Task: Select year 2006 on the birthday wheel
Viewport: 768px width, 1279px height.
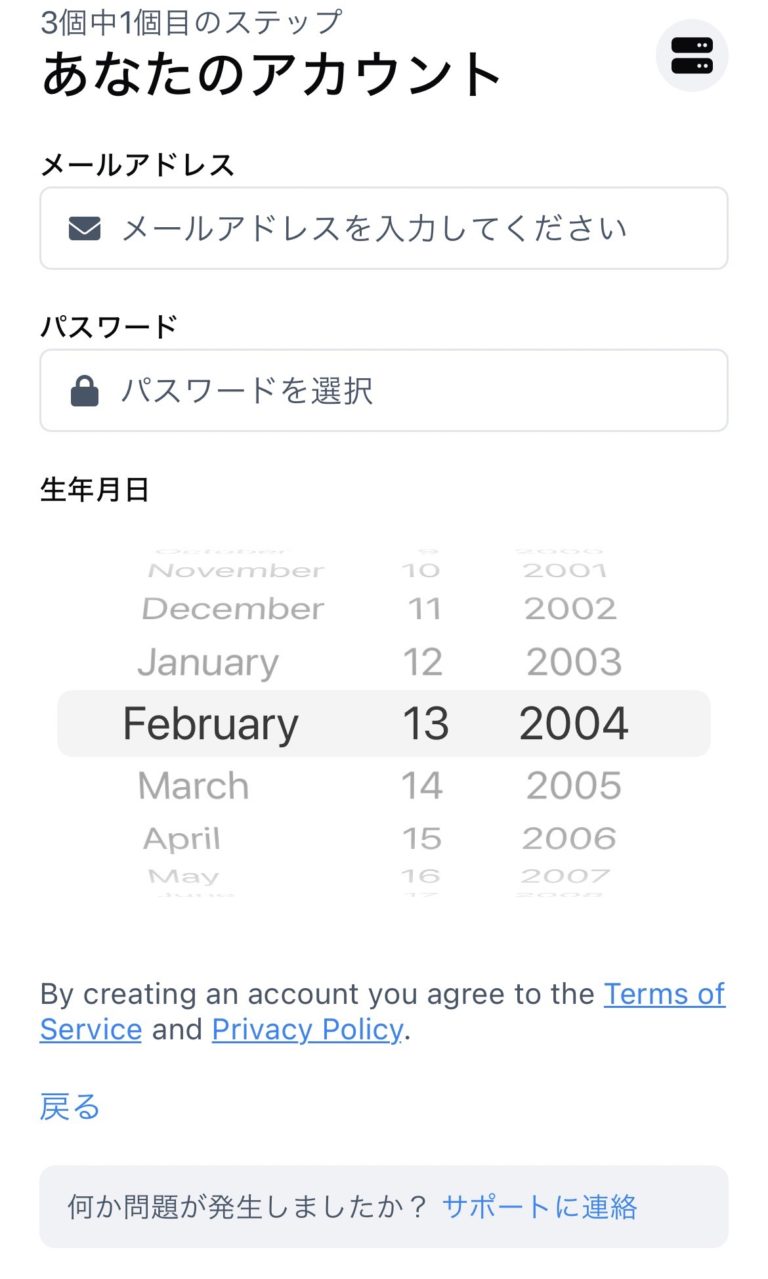Action: tap(572, 838)
